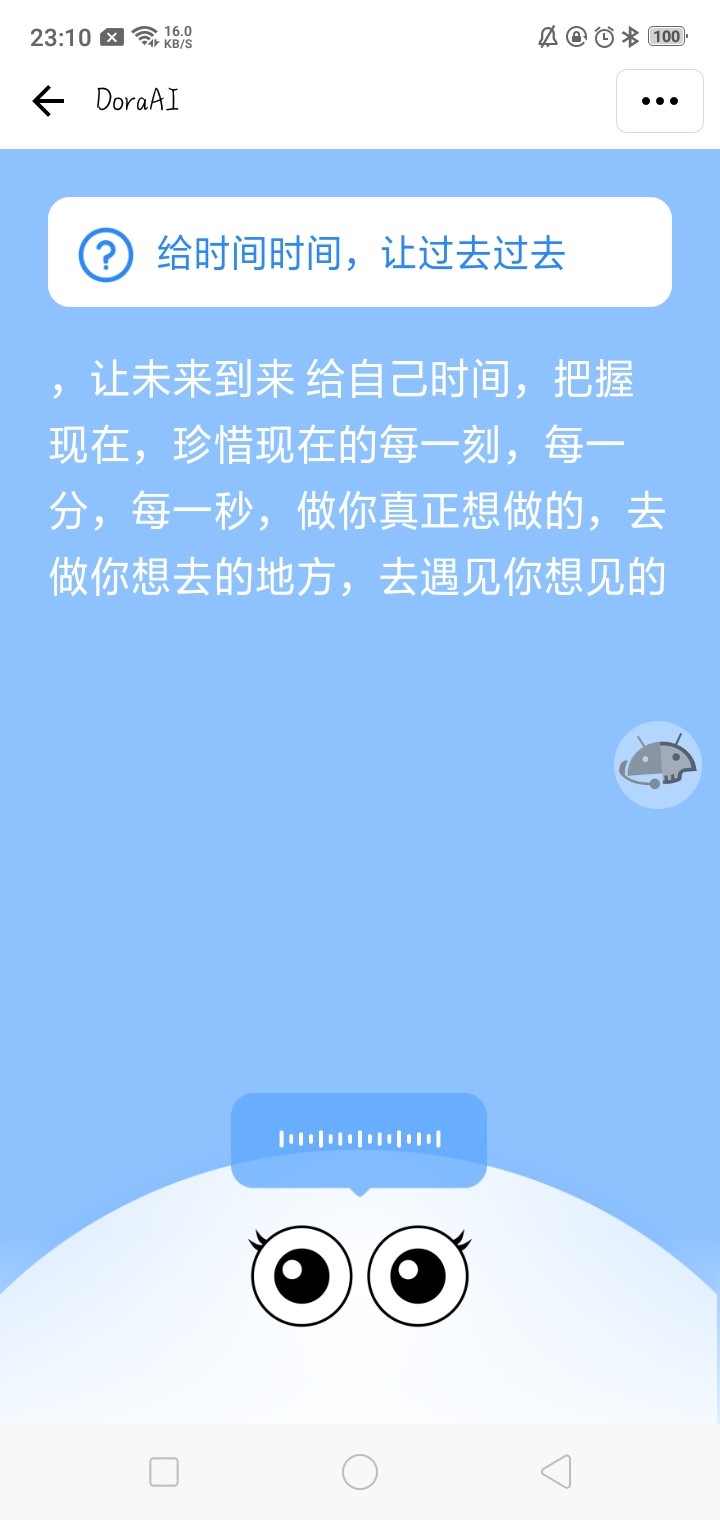
Task: Open the floating robot headset assistant
Action: pos(657,765)
